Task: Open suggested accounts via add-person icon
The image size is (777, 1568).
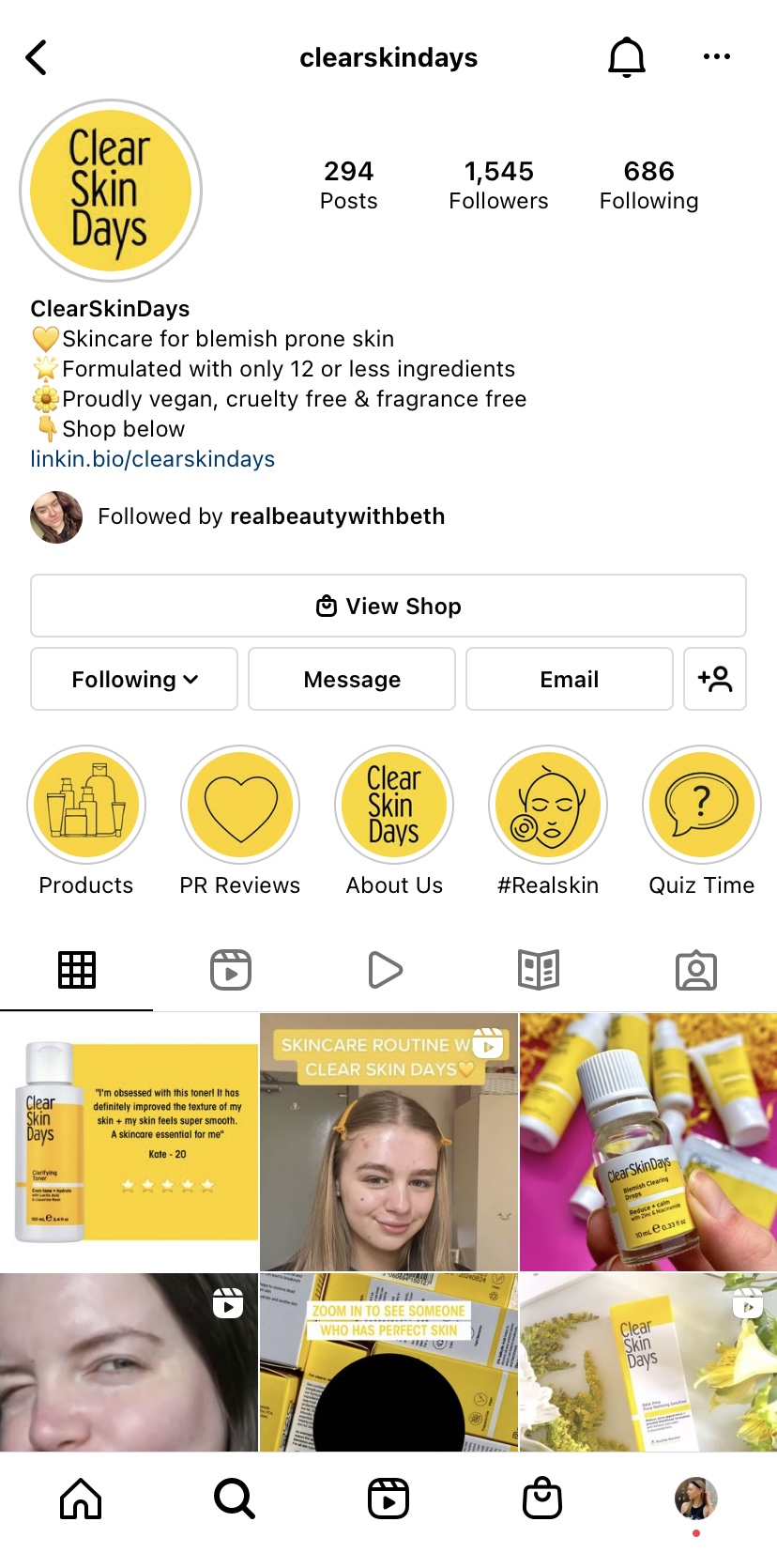Action: (x=715, y=679)
